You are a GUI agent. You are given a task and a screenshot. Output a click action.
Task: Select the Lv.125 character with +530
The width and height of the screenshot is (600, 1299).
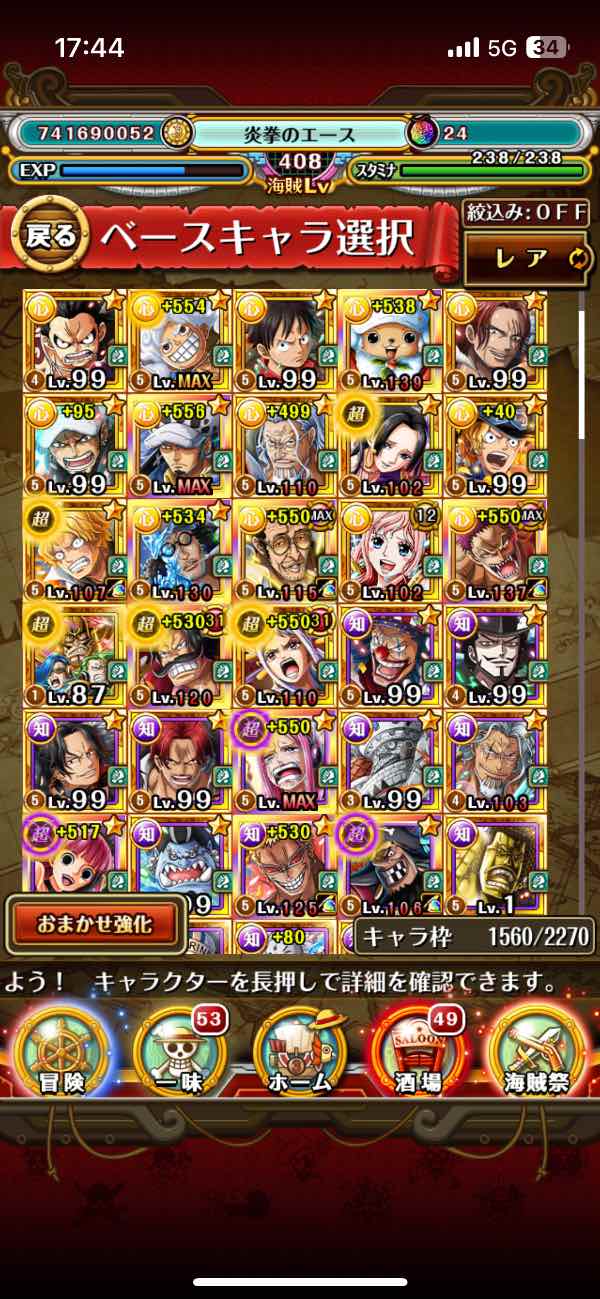[x=284, y=864]
